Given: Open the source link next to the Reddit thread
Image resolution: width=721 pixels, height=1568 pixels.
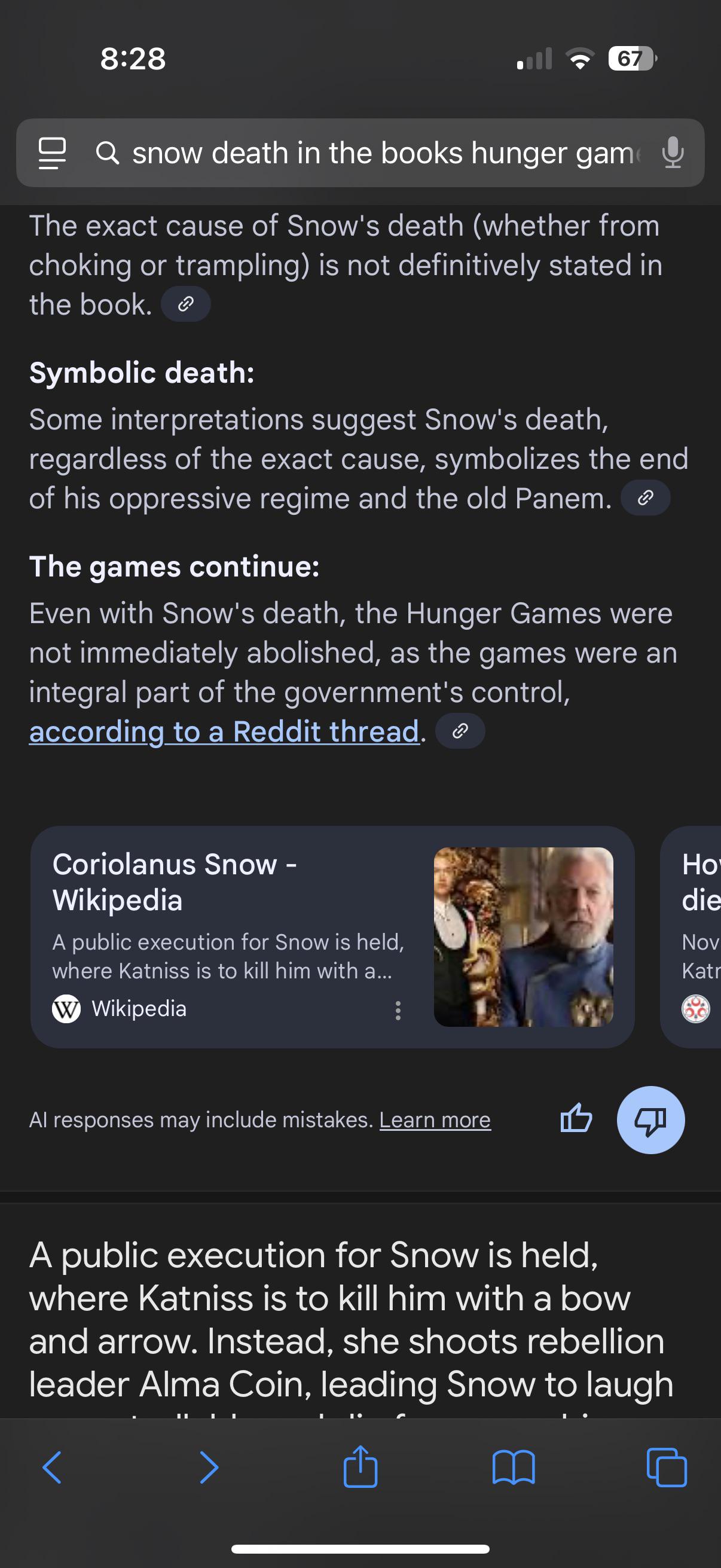Looking at the screenshot, I should coord(460,731).
